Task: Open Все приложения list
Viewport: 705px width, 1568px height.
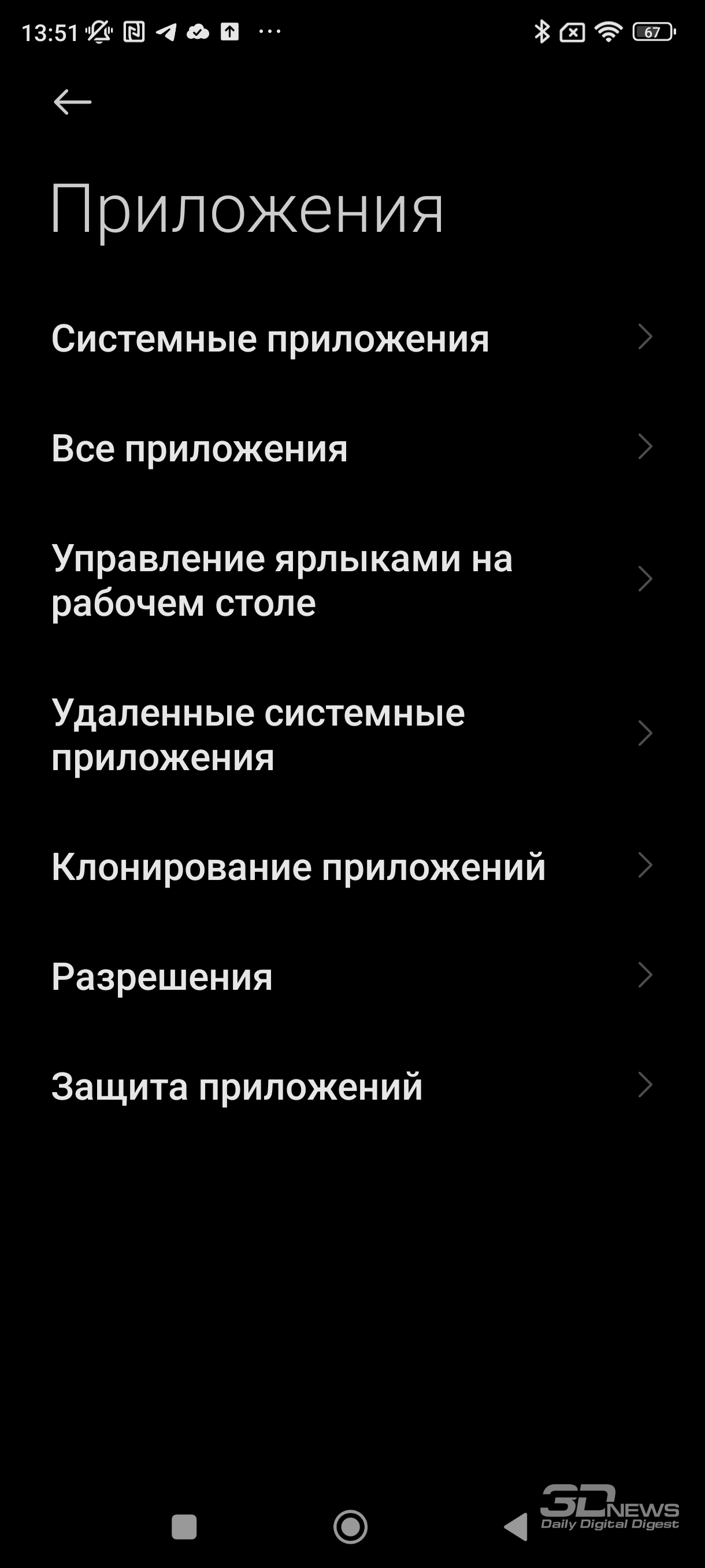Action: [352, 448]
